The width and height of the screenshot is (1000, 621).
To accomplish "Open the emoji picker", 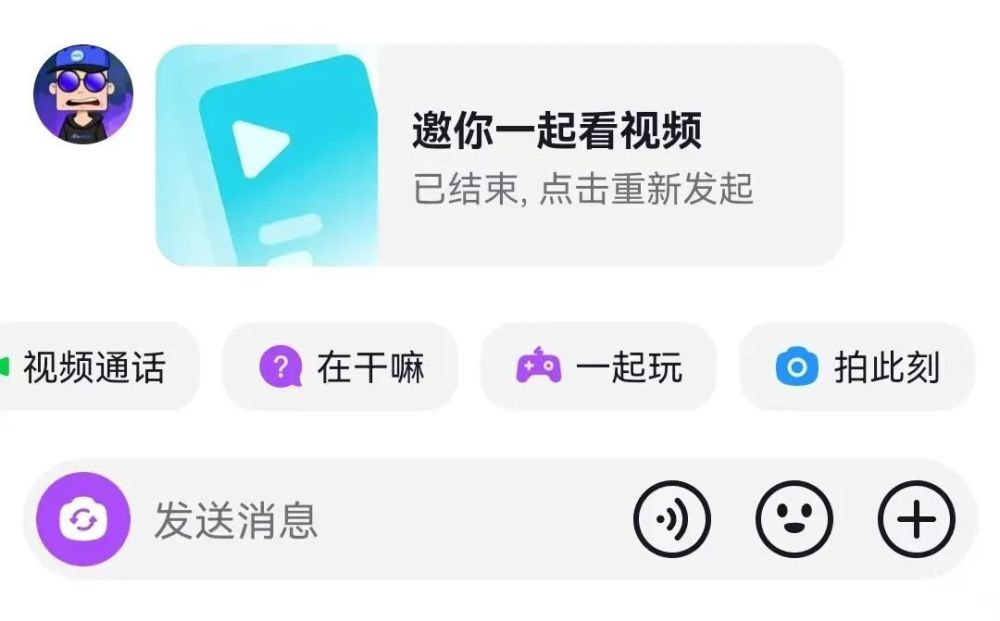I will click(x=794, y=520).
